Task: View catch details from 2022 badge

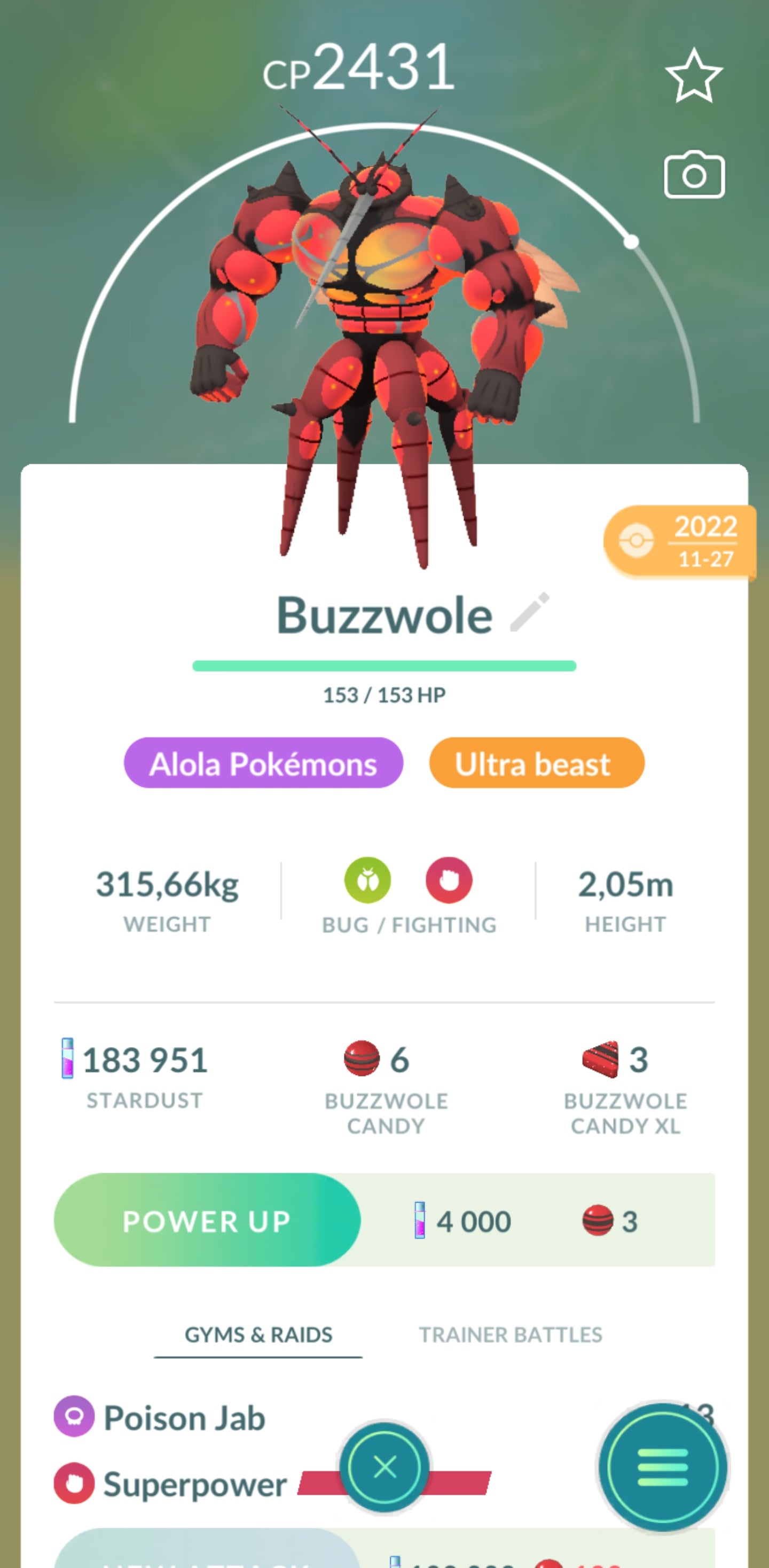Action: click(680, 541)
